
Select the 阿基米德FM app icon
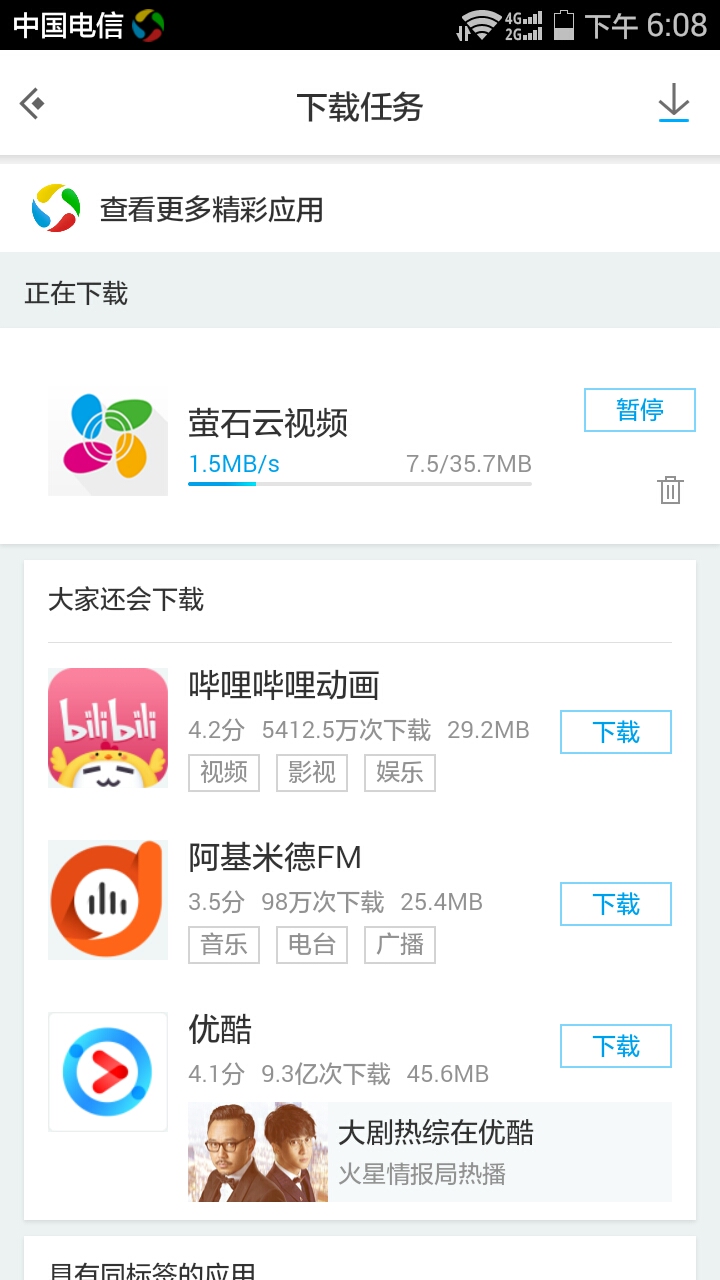108,899
